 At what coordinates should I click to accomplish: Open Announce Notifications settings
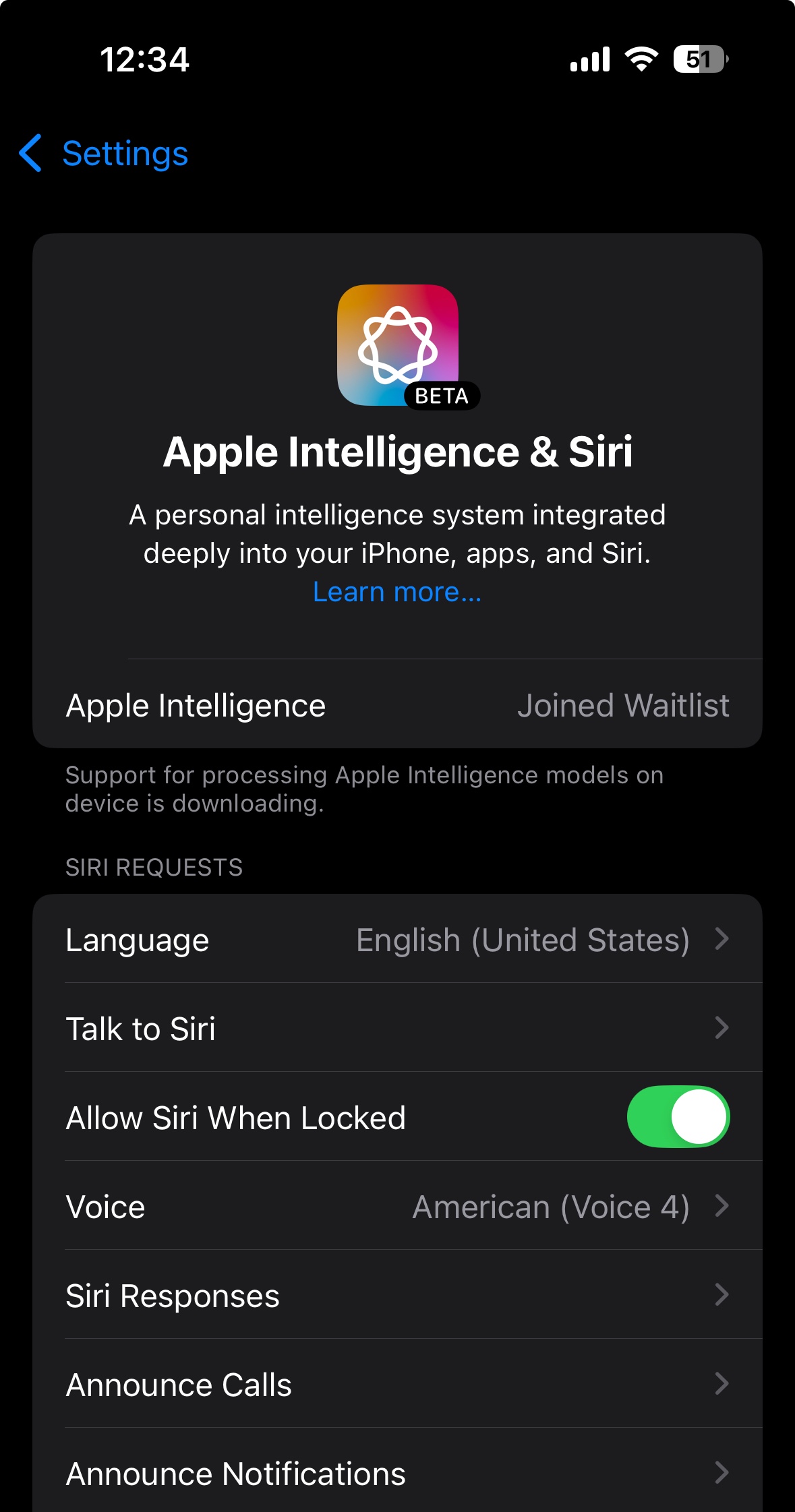[397, 1474]
